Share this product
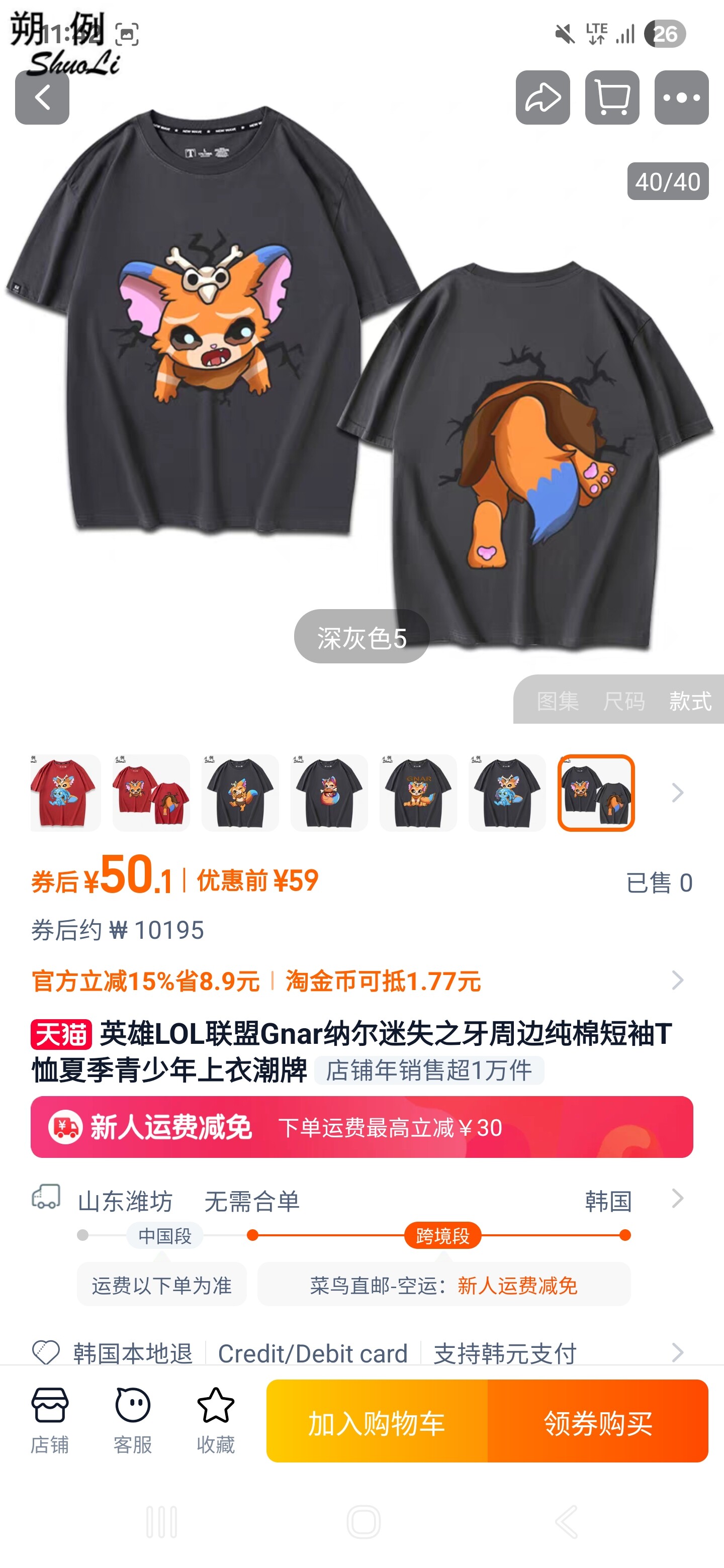This screenshot has height=1568, width=724. coord(542,97)
